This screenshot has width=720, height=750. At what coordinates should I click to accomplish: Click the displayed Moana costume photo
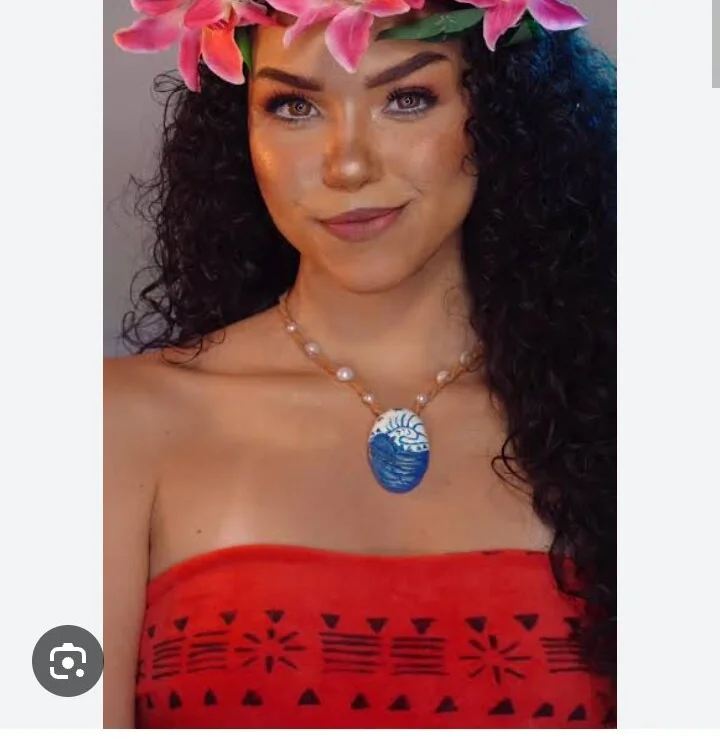[360, 375]
